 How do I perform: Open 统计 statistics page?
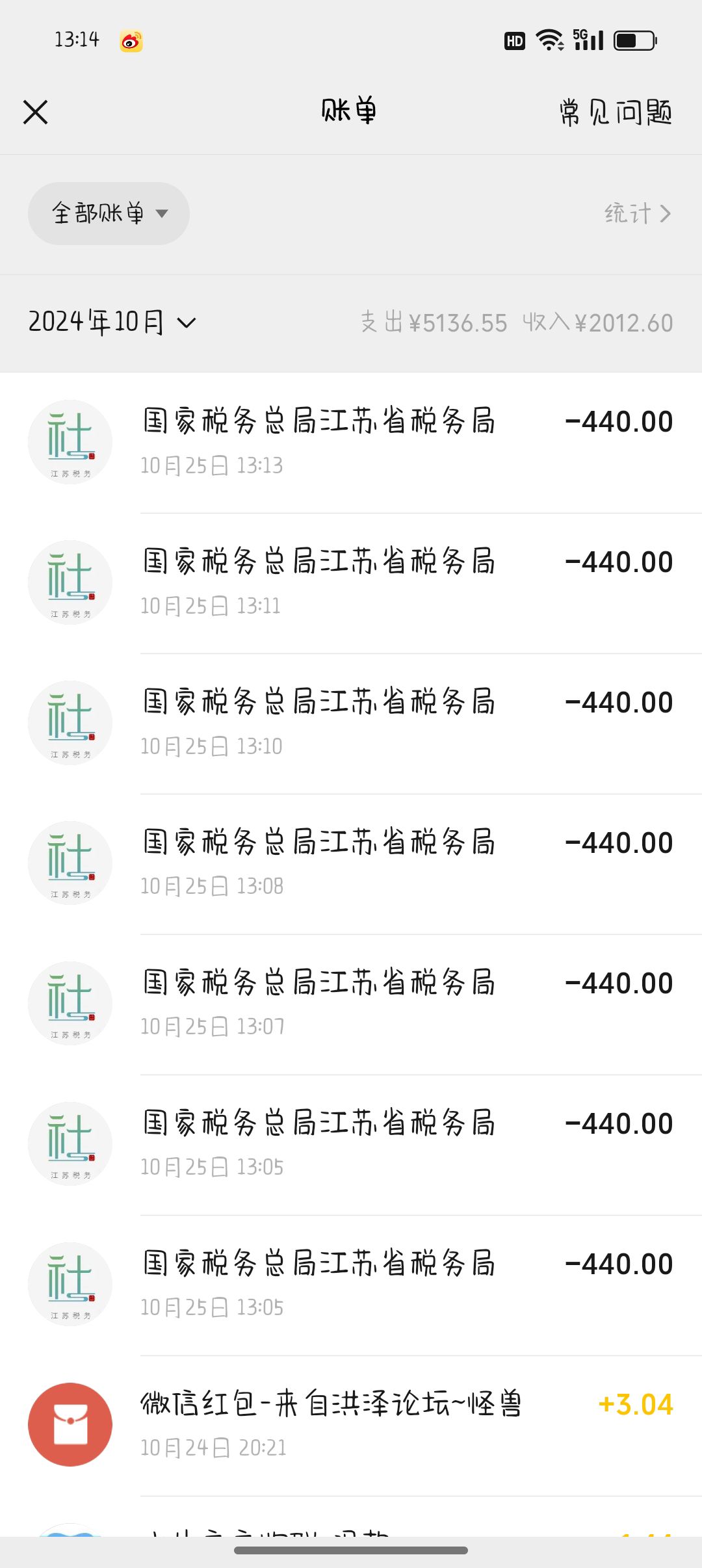click(637, 213)
